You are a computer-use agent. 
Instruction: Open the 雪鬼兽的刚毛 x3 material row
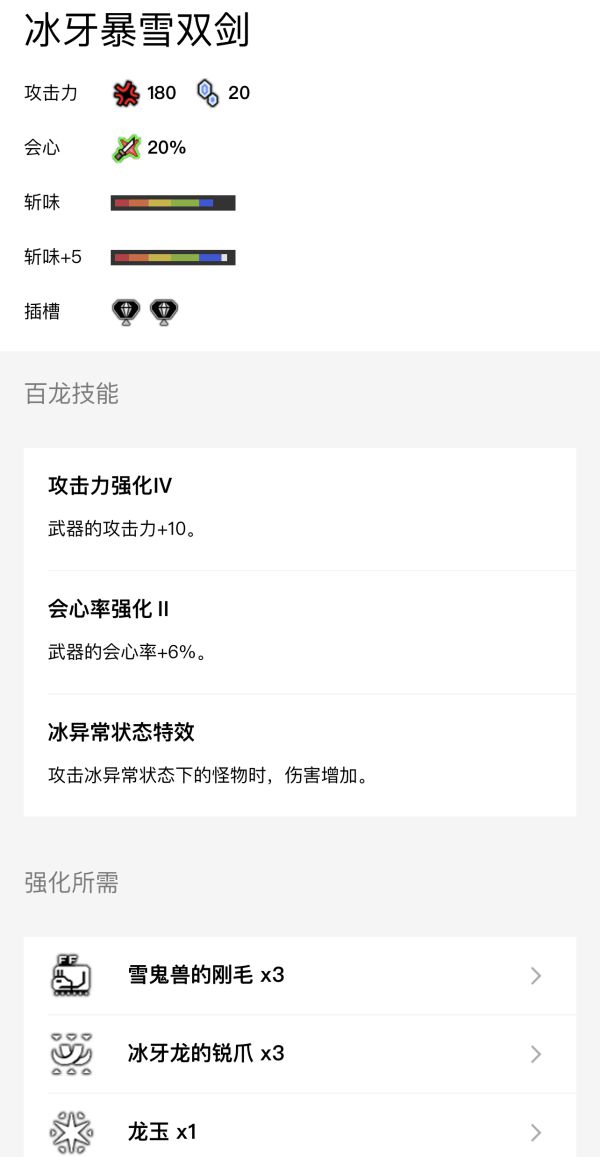coord(300,975)
